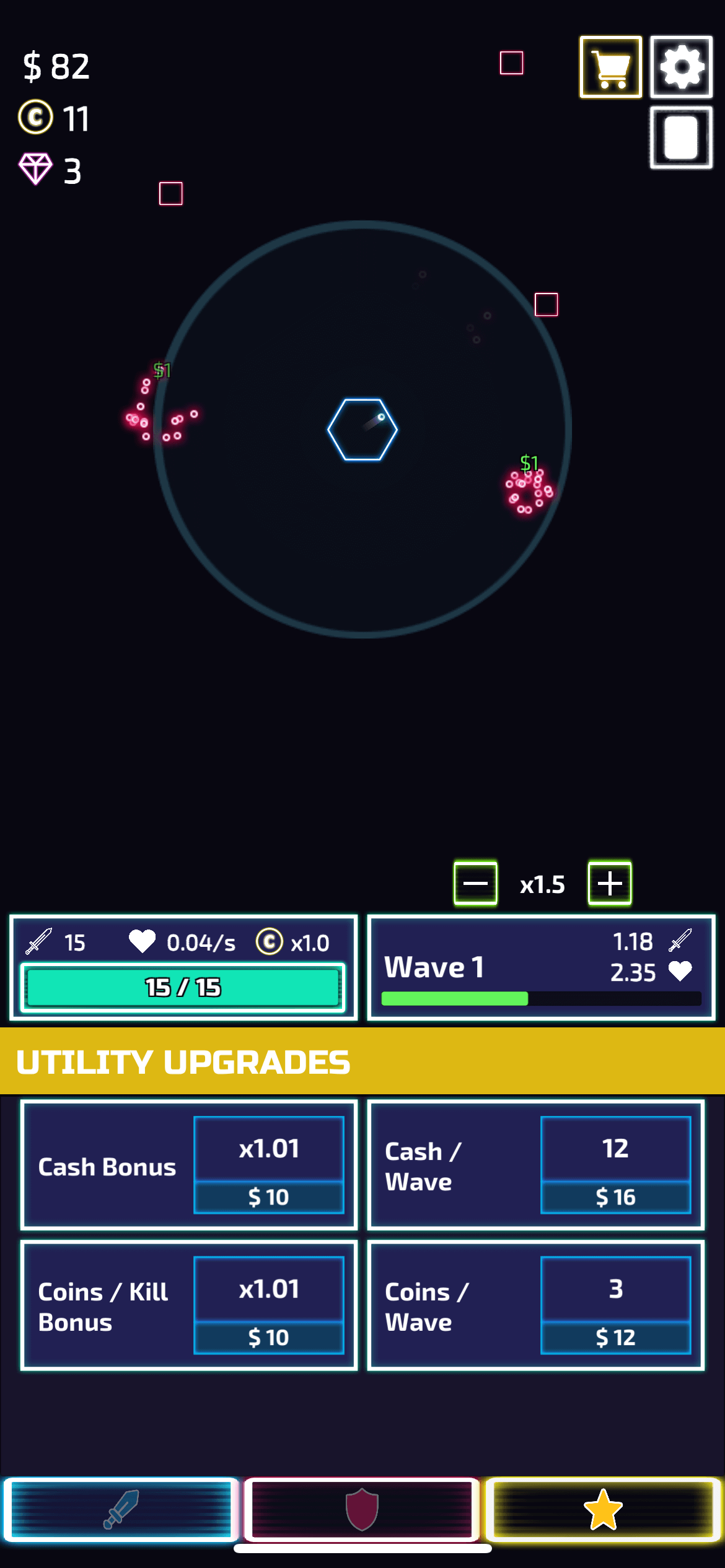Open the settings gear
This screenshot has height=1568, width=725.
point(681,67)
